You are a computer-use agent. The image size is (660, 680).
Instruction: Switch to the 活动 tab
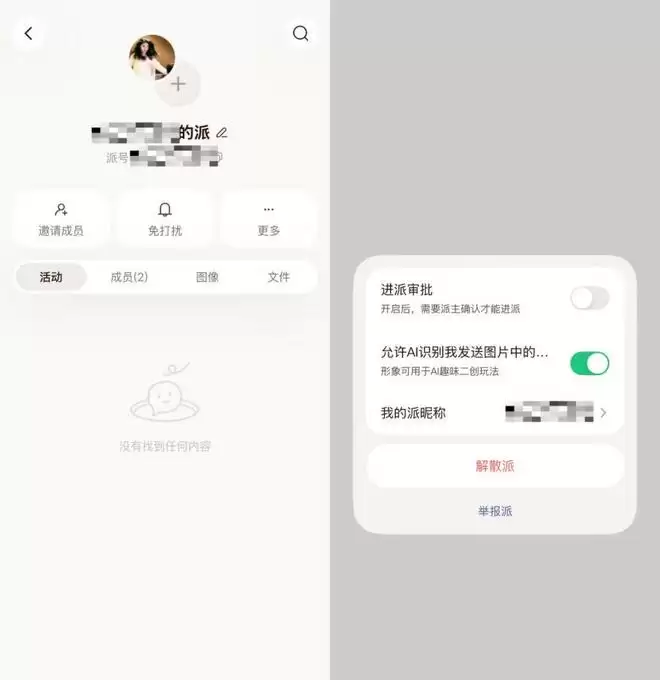[x=51, y=277]
